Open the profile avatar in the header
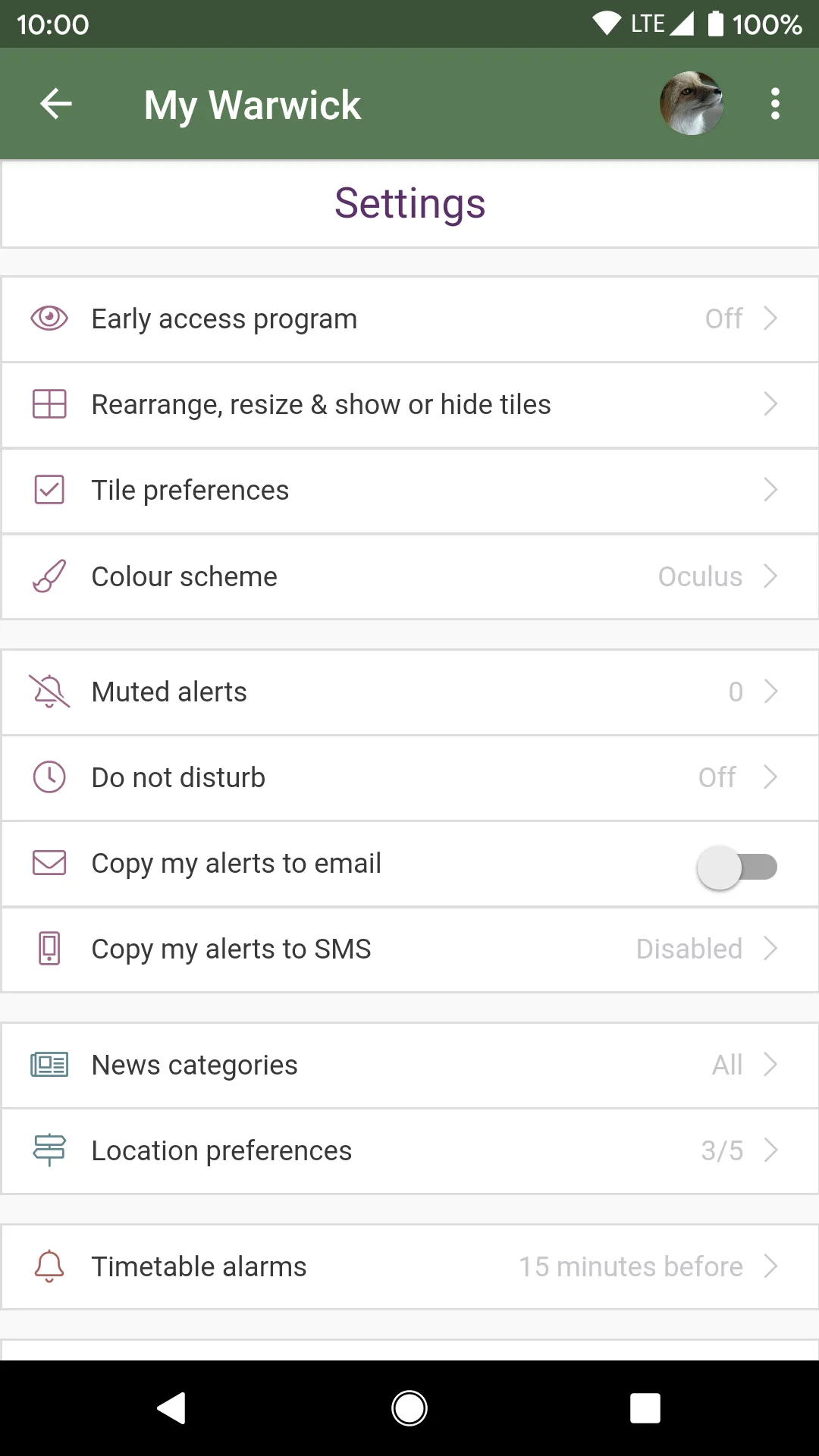 coord(691,104)
